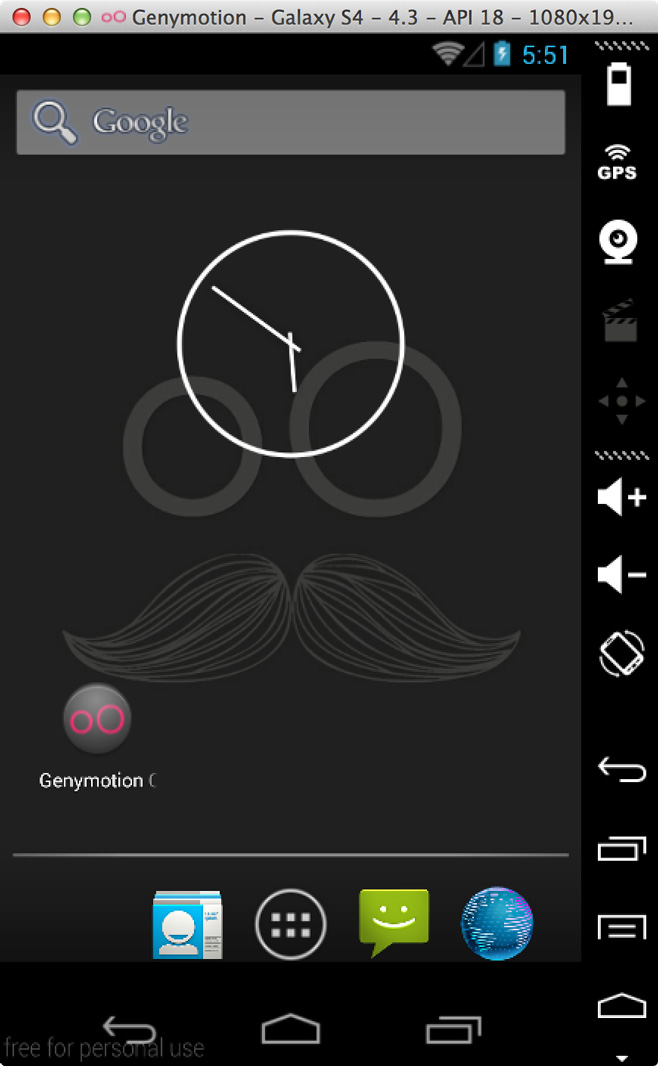Show recent apps from the navigation bar
The width and height of the screenshot is (658, 1066).
[453, 1029]
